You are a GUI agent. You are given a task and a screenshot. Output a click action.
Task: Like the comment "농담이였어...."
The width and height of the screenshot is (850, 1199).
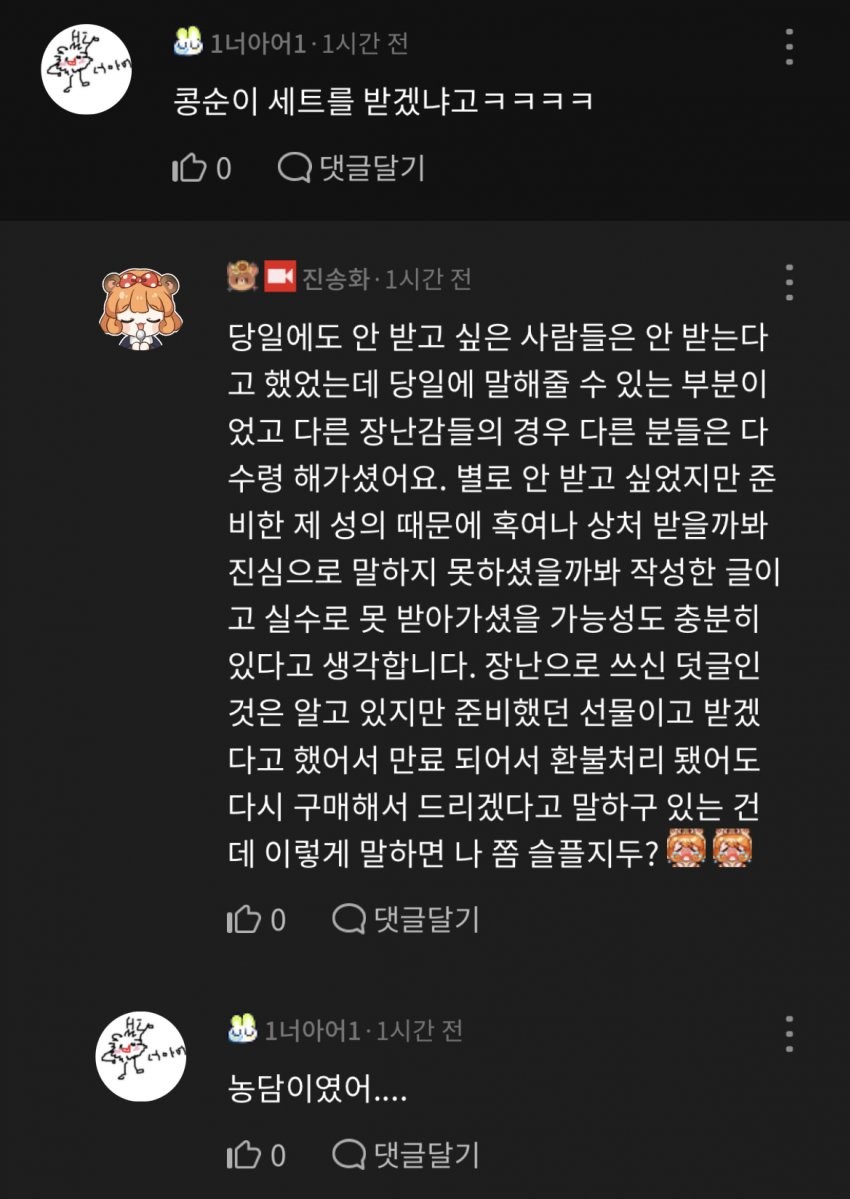point(244,1155)
